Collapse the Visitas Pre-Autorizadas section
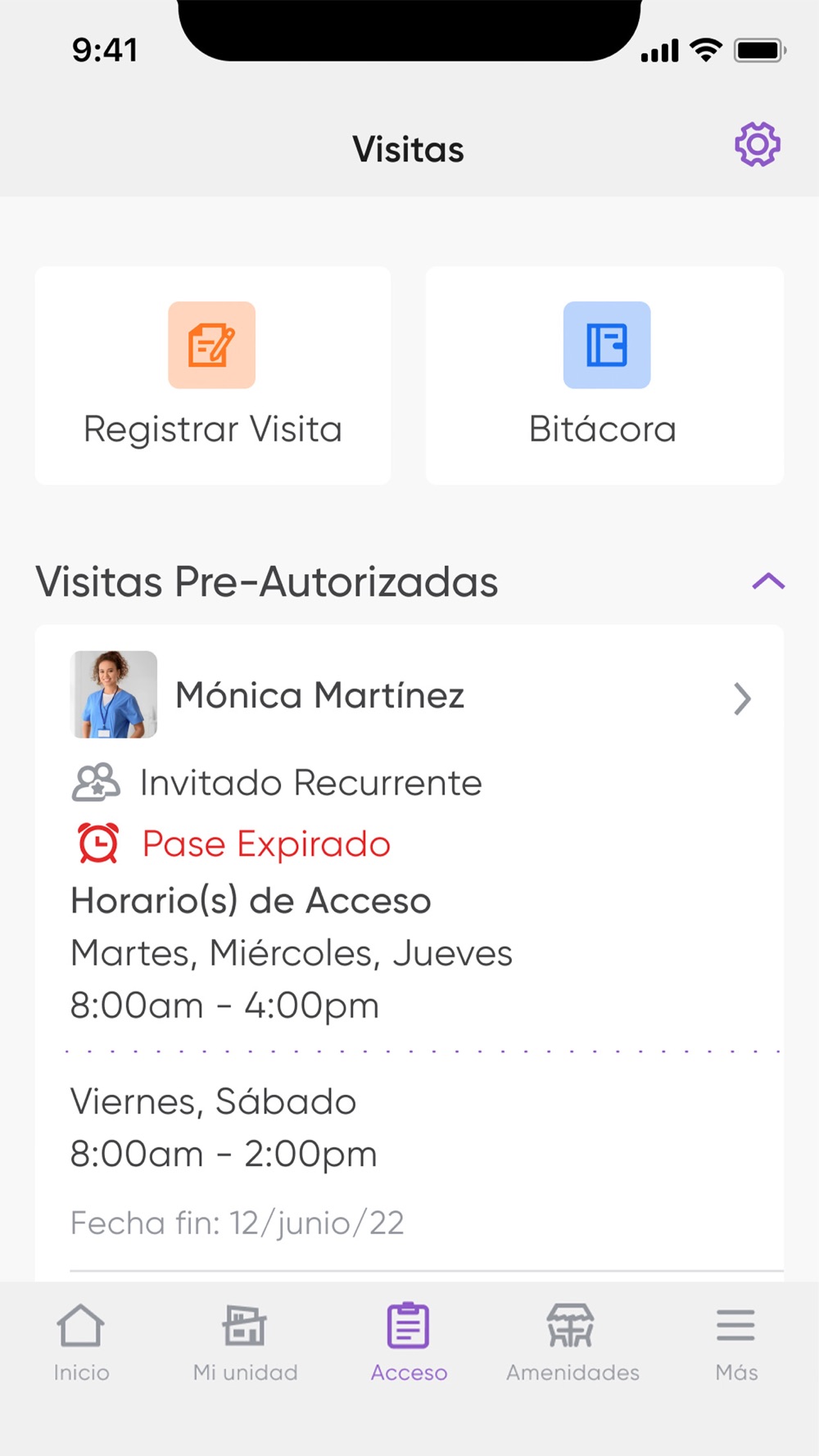The height and width of the screenshot is (1456, 819). (x=767, y=581)
